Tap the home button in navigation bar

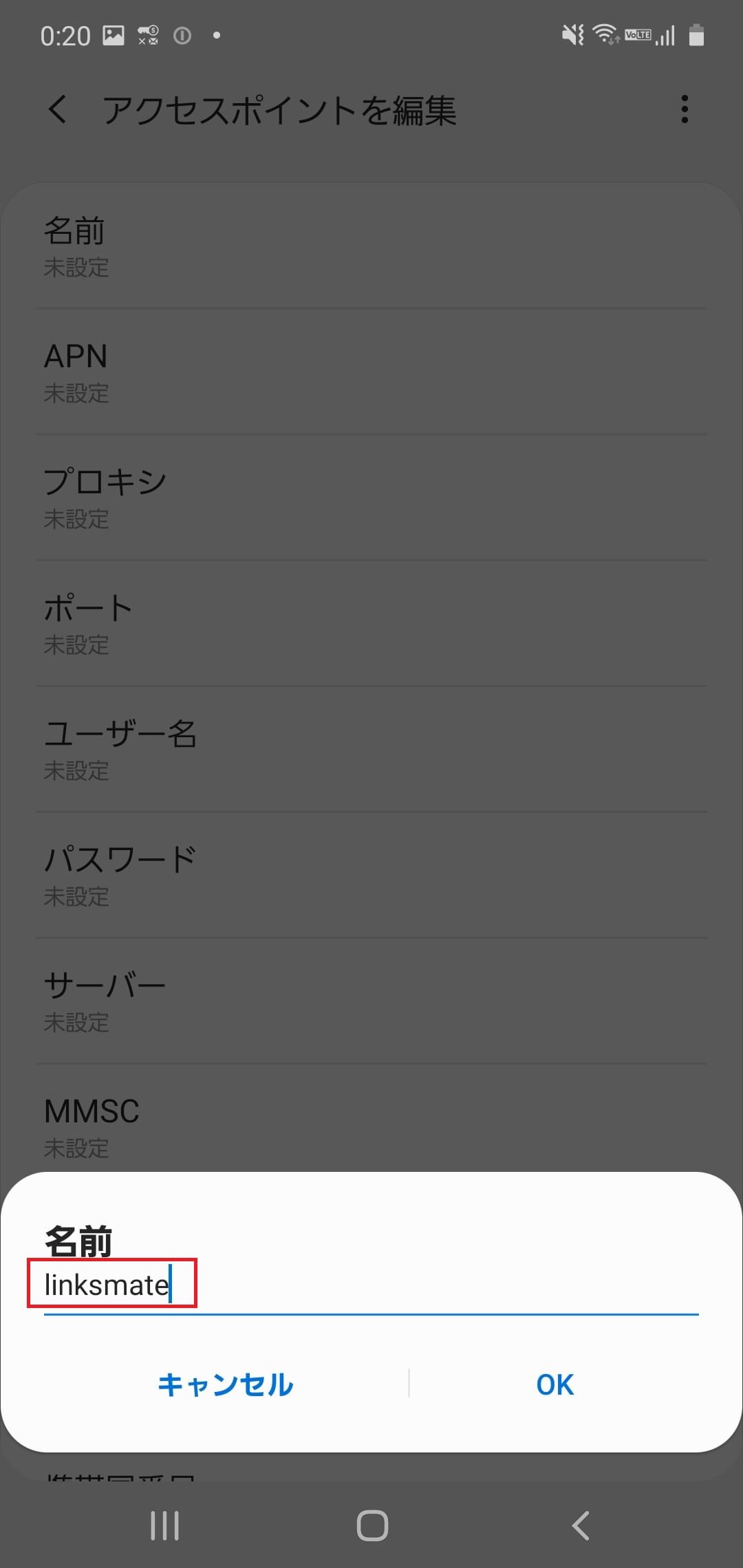tap(371, 1523)
